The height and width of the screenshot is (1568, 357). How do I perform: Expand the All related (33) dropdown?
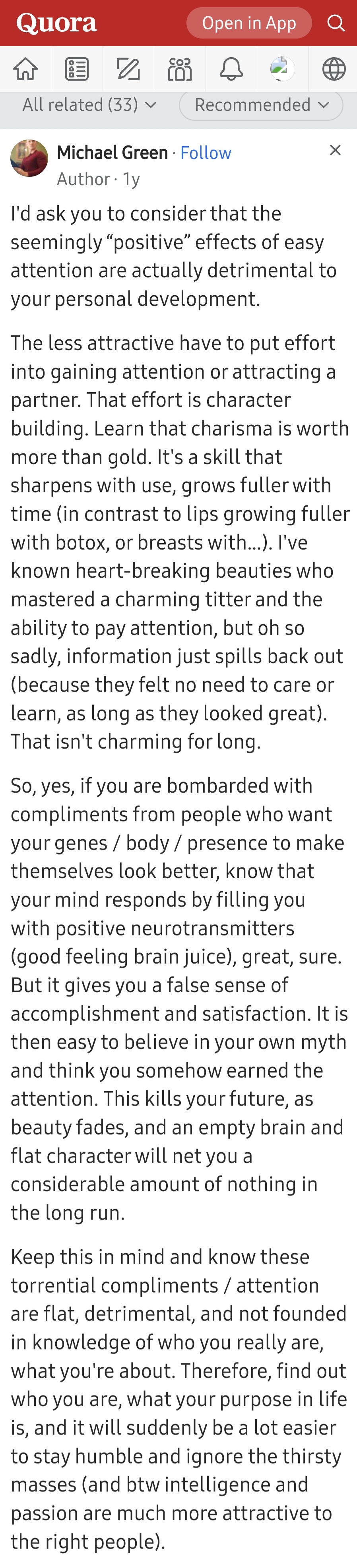(x=89, y=105)
